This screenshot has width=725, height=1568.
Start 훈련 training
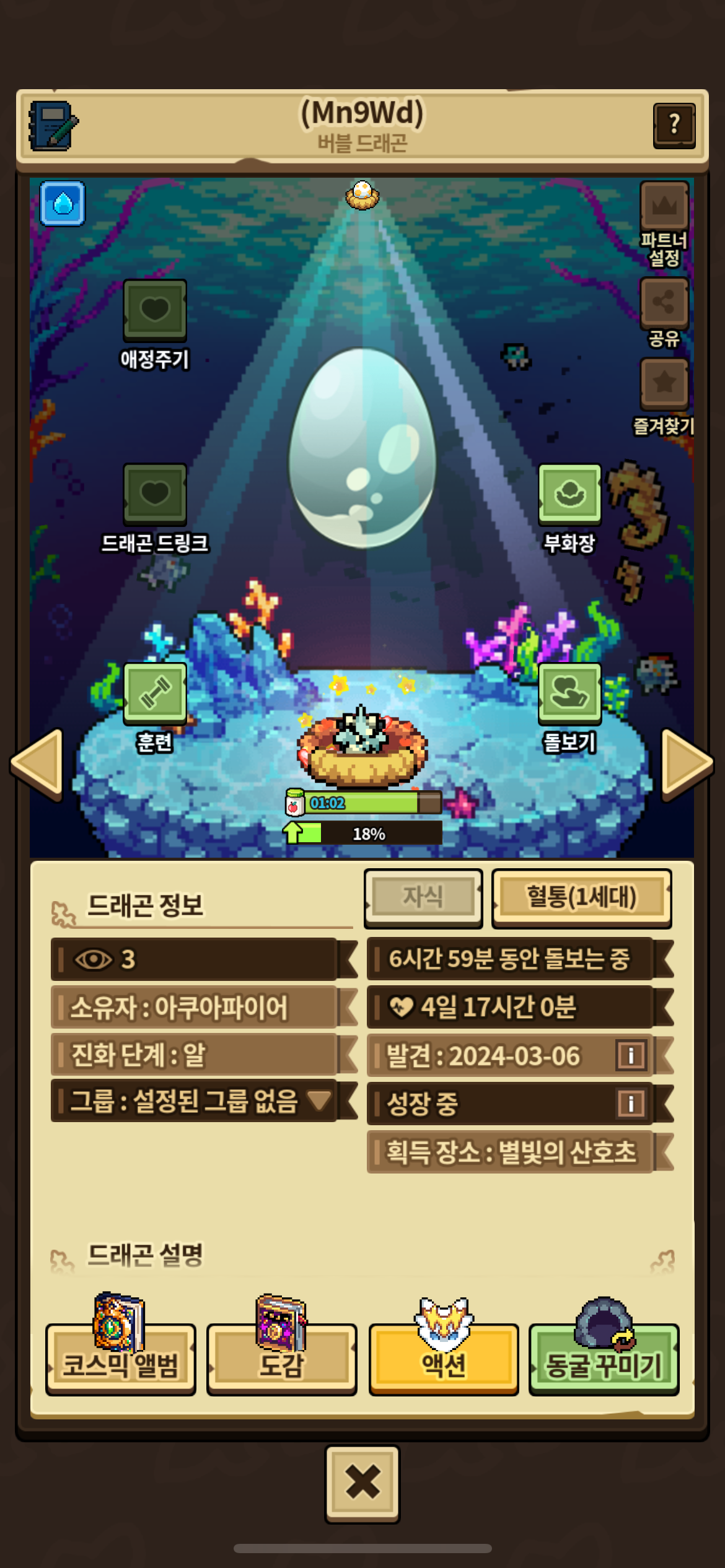click(x=154, y=693)
